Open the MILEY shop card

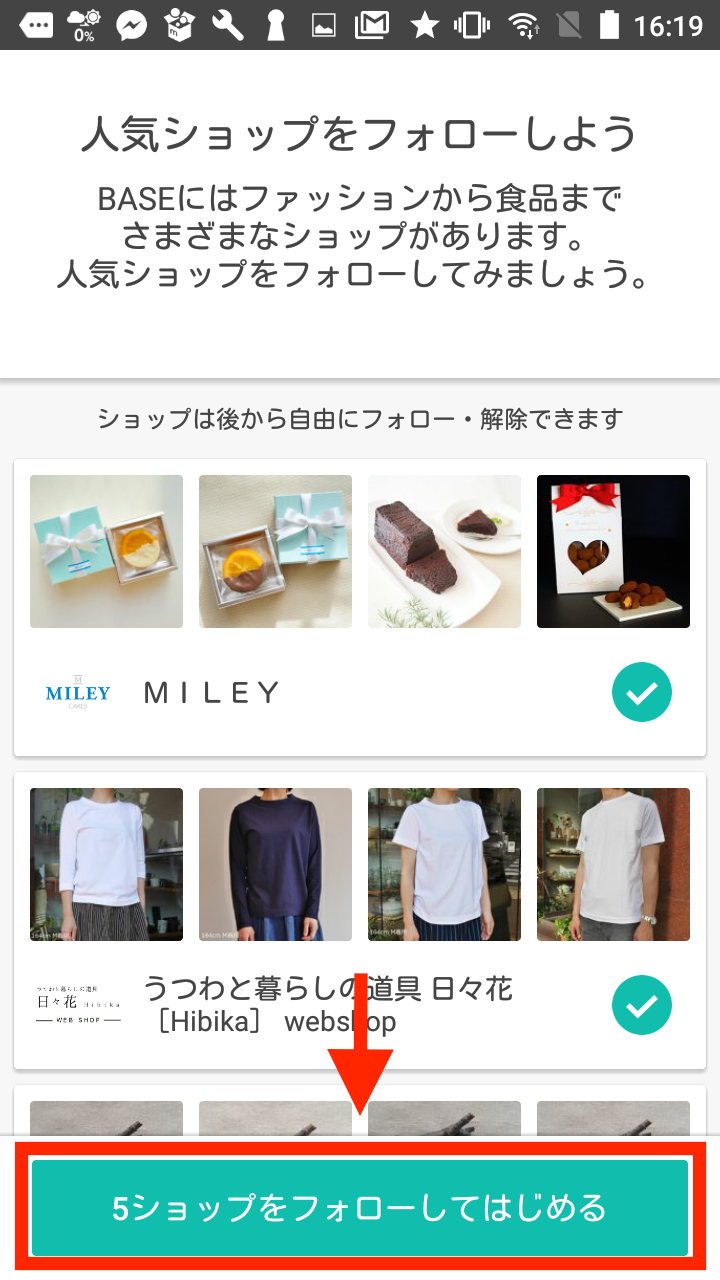(212, 692)
